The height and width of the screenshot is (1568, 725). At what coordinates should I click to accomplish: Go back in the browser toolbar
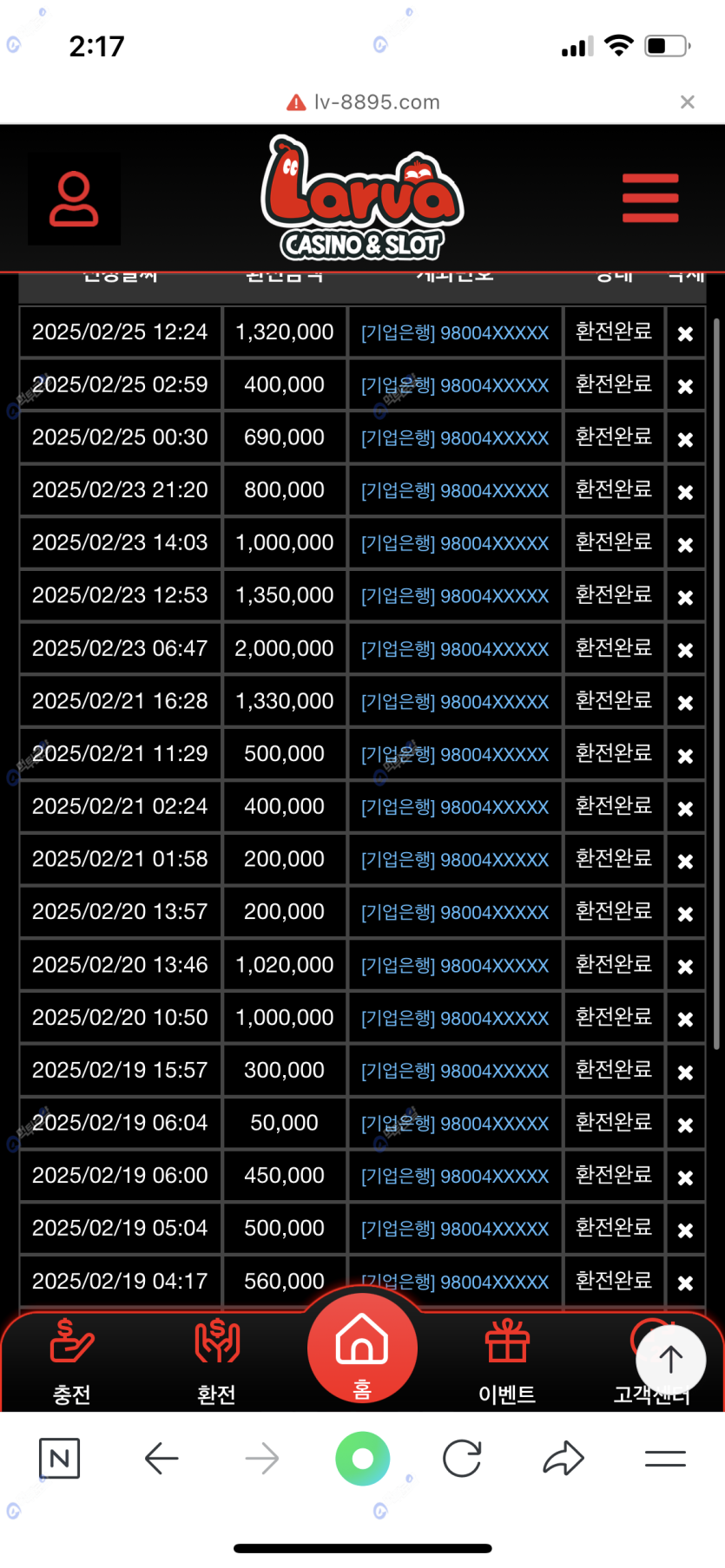coord(161,1459)
